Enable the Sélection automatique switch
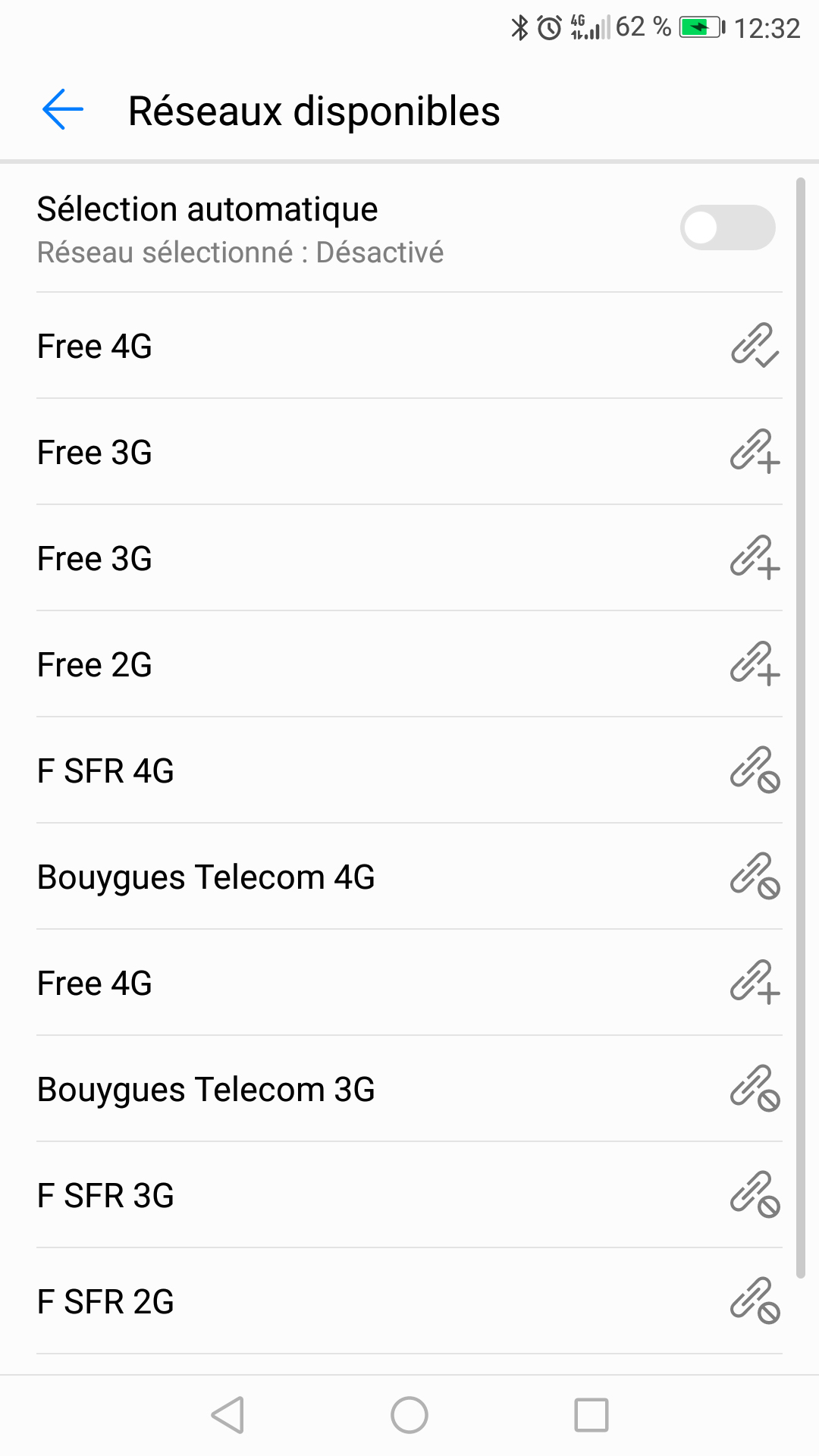The image size is (819, 1456). [726, 227]
